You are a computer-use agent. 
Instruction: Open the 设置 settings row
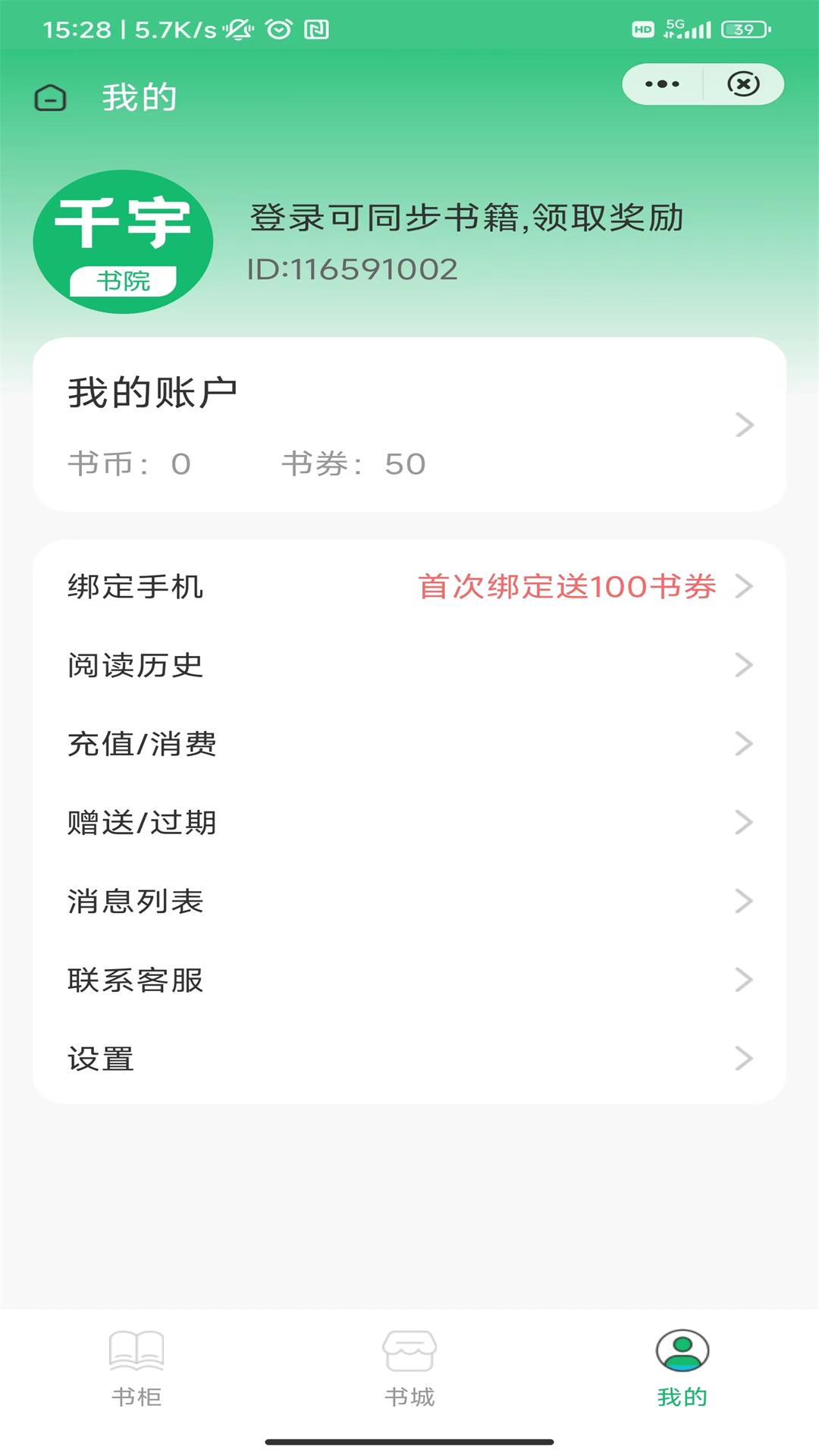(x=409, y=1059)
